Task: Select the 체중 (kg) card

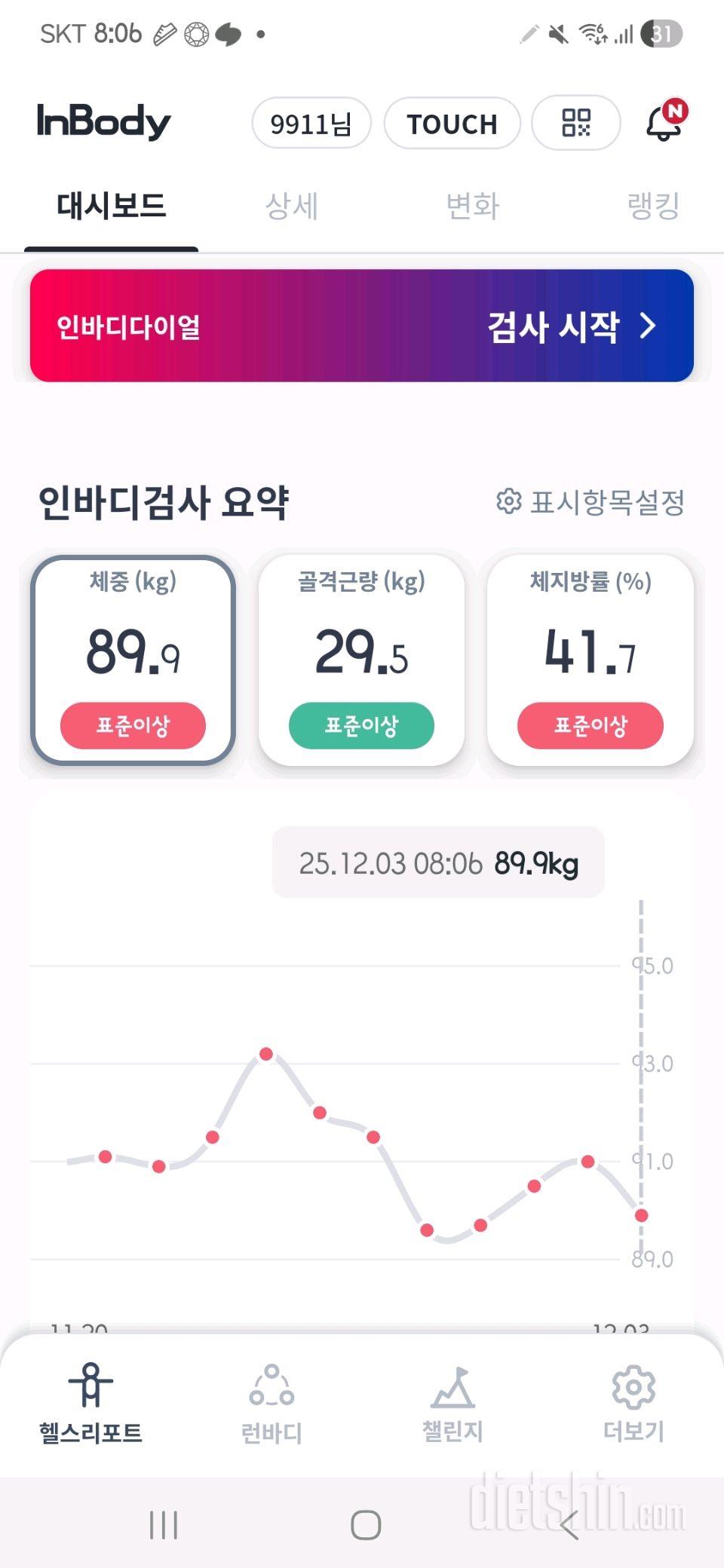Action: point(133,660)
